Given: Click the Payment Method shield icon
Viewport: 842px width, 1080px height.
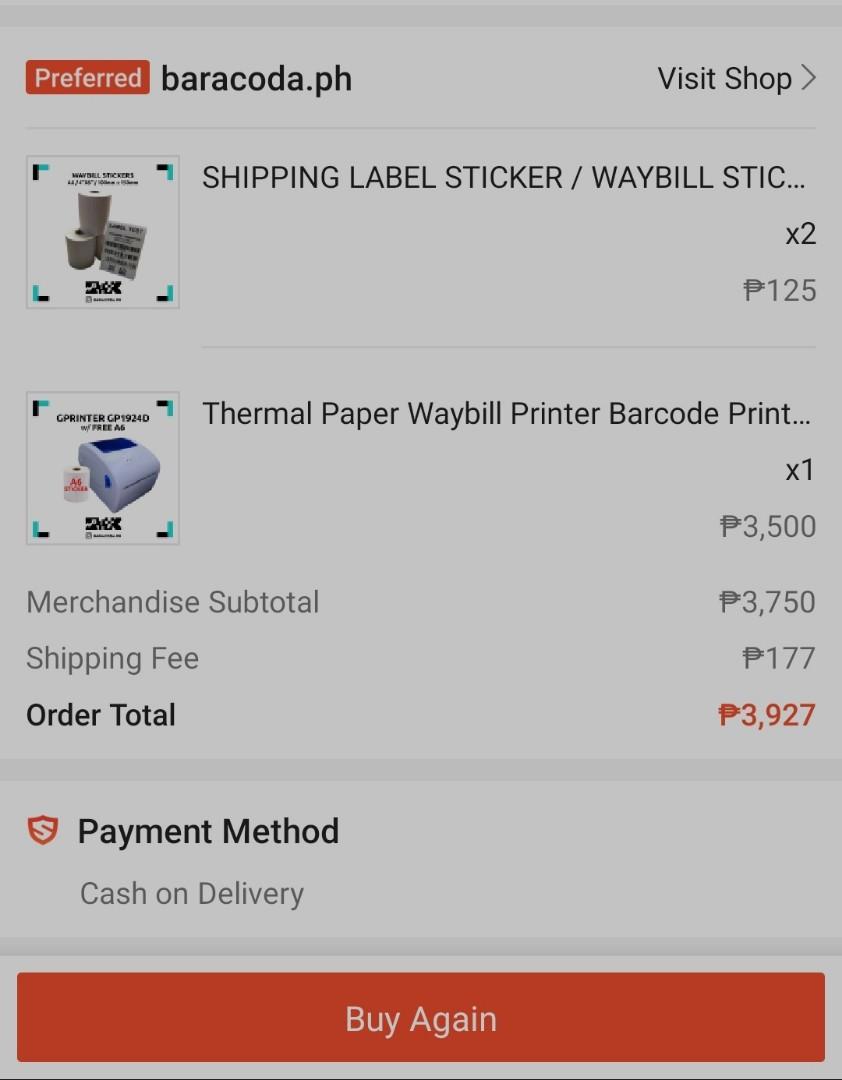Looking at the screenshot, I should [x=42, y=831].
